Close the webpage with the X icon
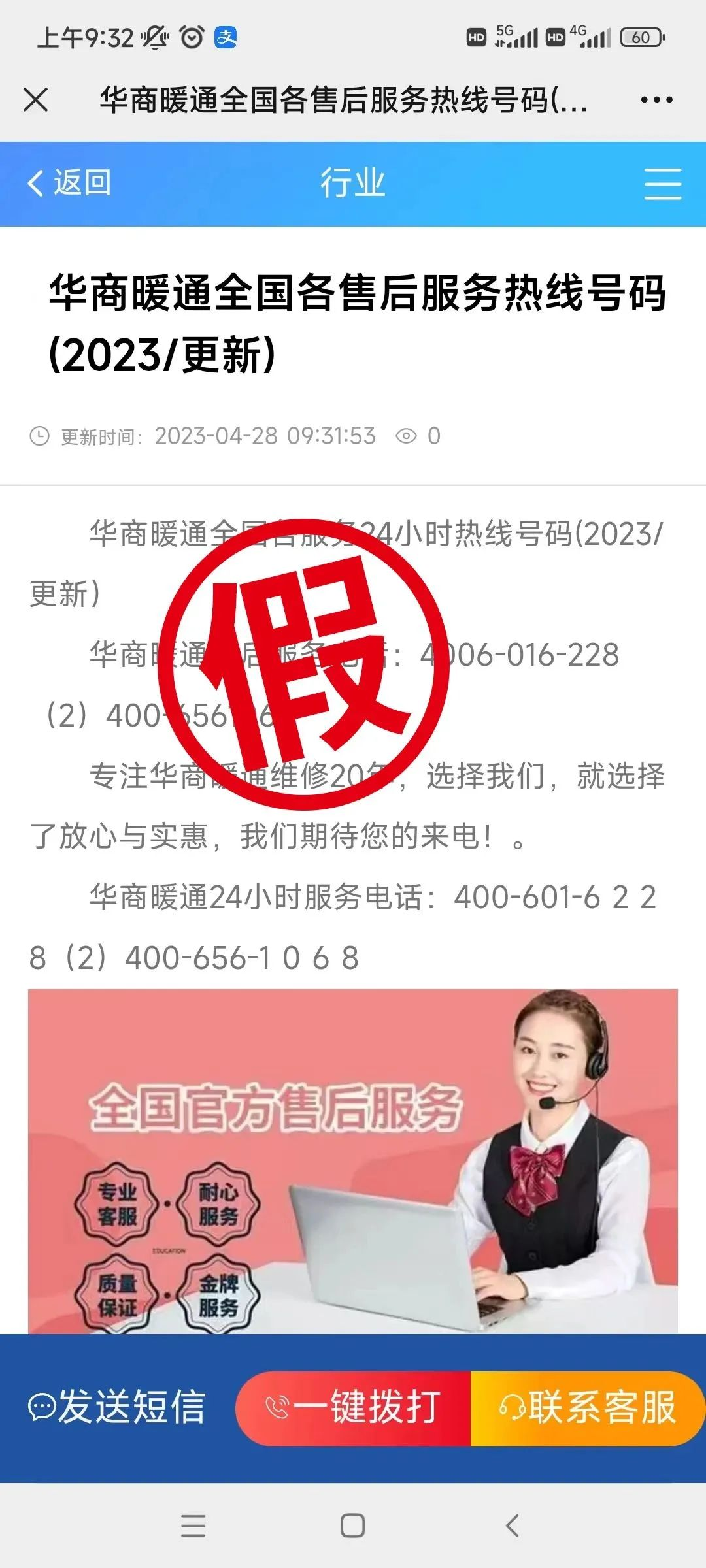The image size is (706, 1568). tap(35, 100)
